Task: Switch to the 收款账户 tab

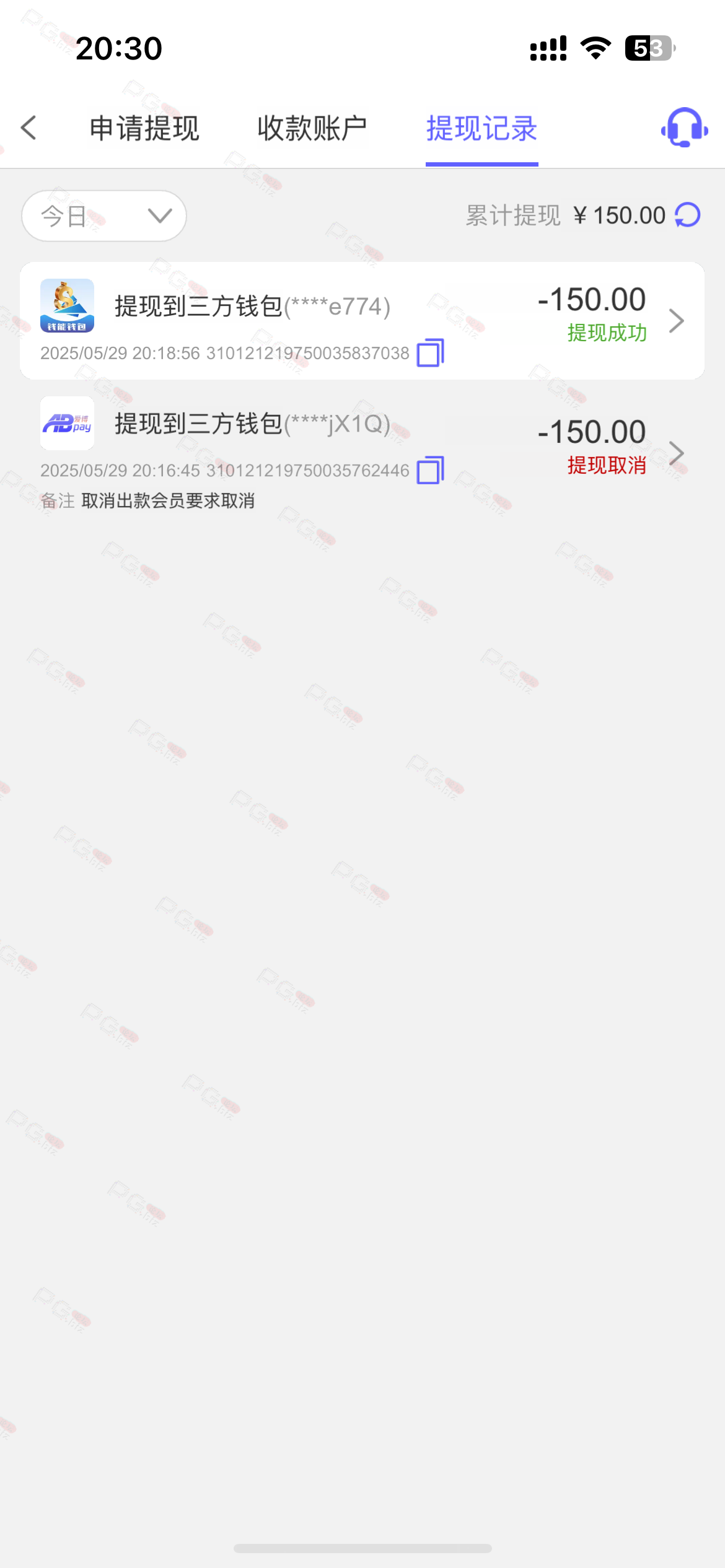Action: [x=312, y=128]
